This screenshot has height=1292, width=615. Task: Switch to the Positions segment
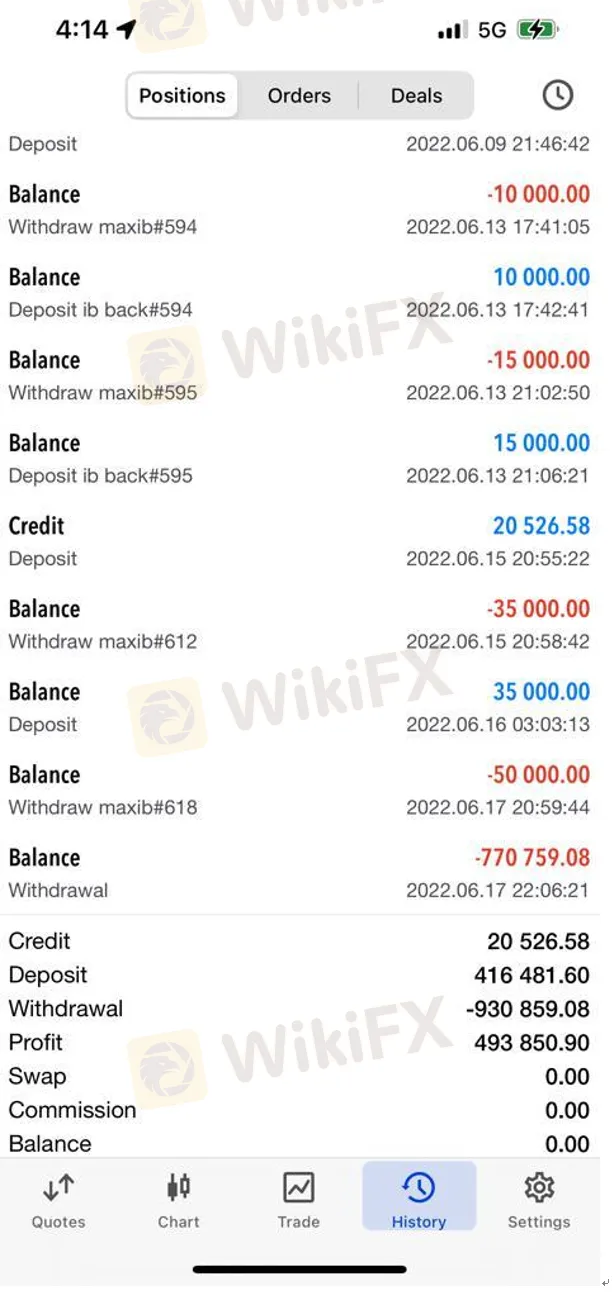coord(182,96)
